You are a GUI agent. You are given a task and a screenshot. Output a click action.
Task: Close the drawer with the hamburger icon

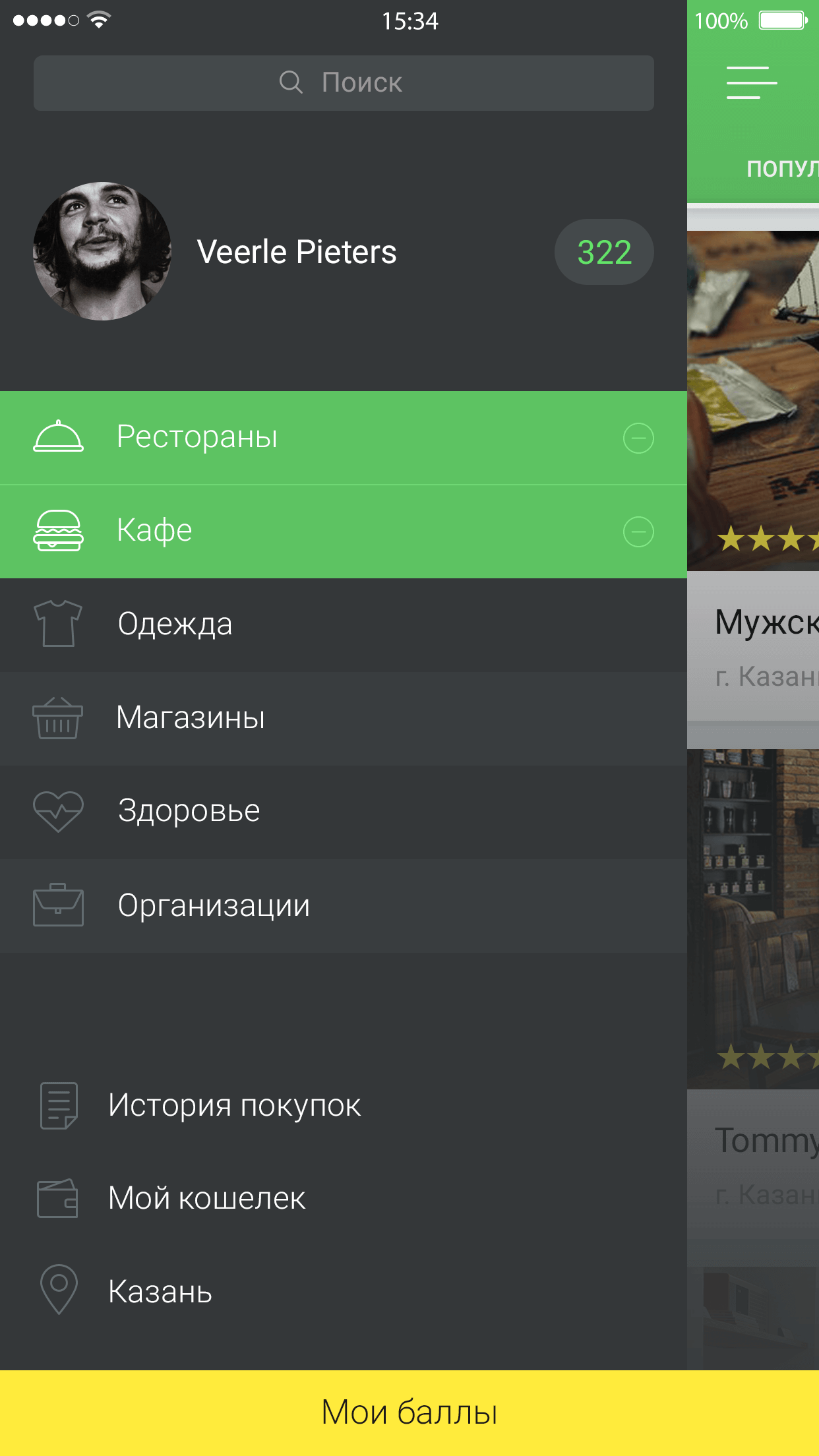coord(751,83)
